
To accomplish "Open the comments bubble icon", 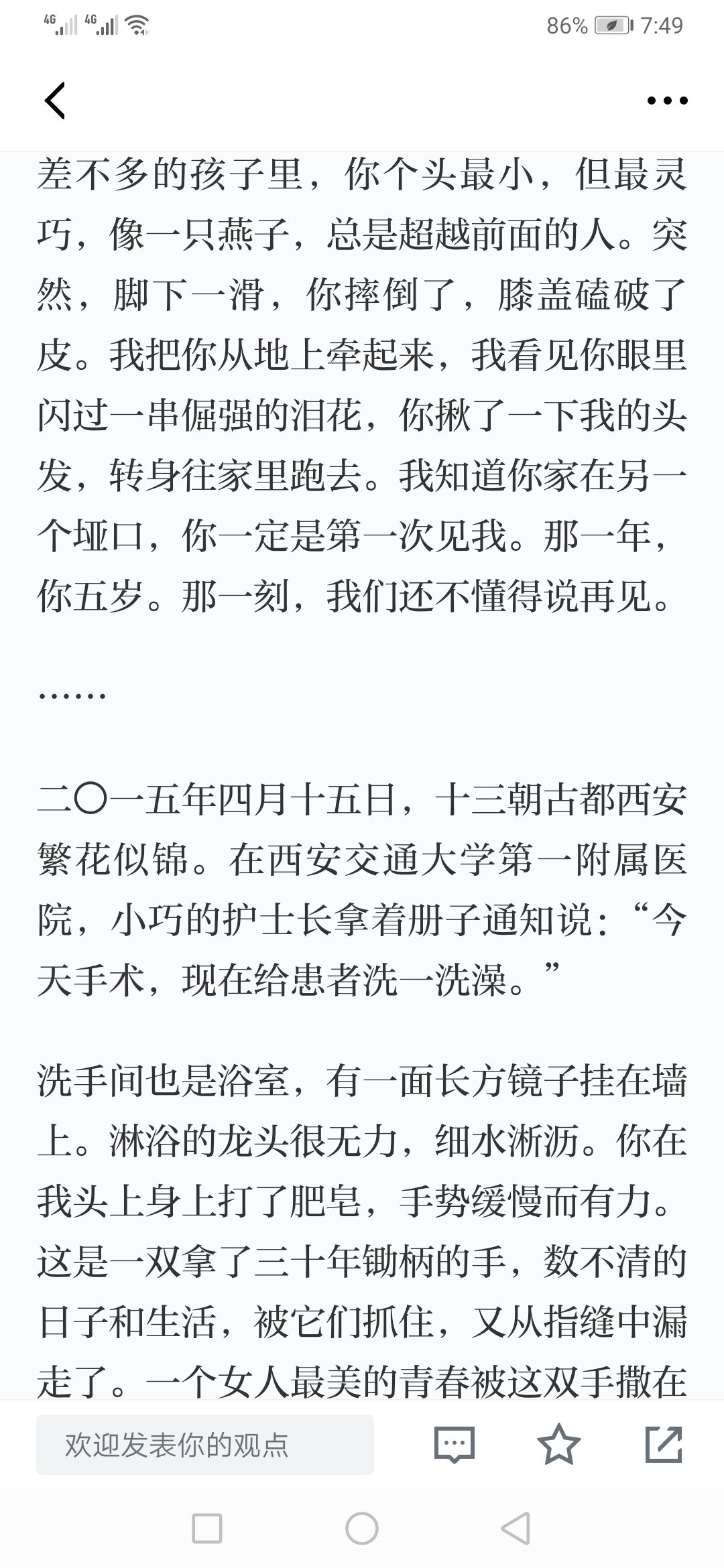I will click(455, 1445).
